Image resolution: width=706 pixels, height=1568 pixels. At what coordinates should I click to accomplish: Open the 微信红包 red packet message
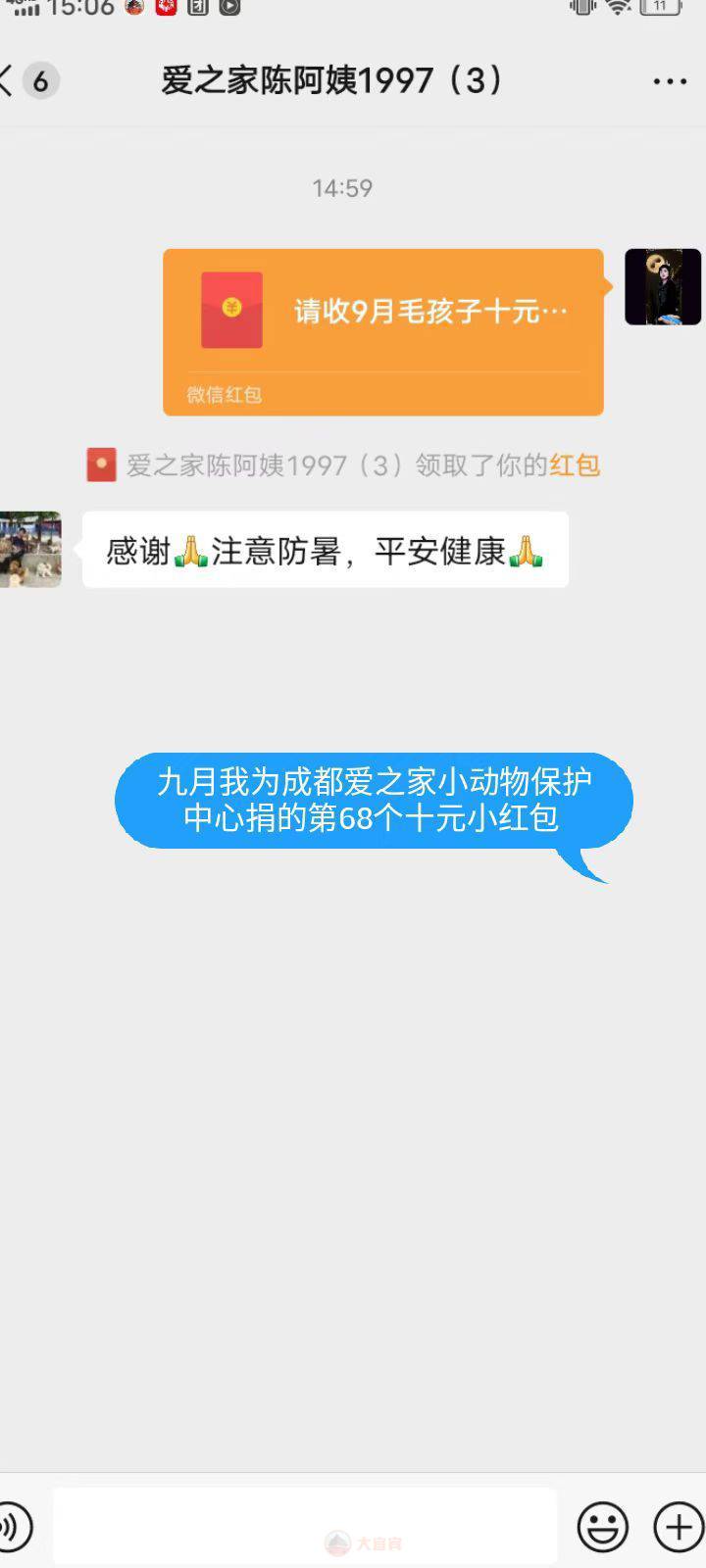[382, 330]
